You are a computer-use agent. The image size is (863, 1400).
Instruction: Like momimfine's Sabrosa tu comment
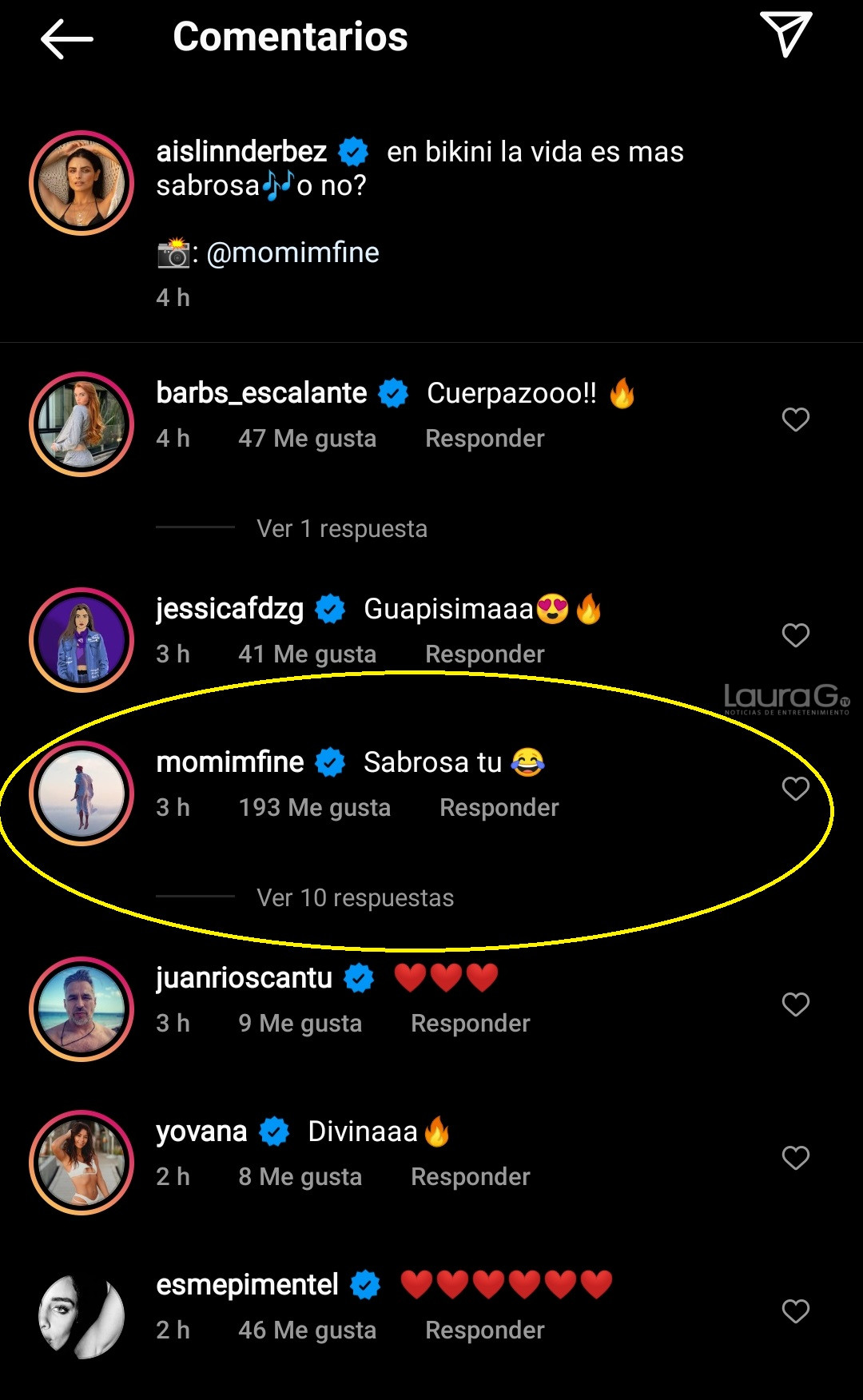pyautogui.click(x=795, y=789)
